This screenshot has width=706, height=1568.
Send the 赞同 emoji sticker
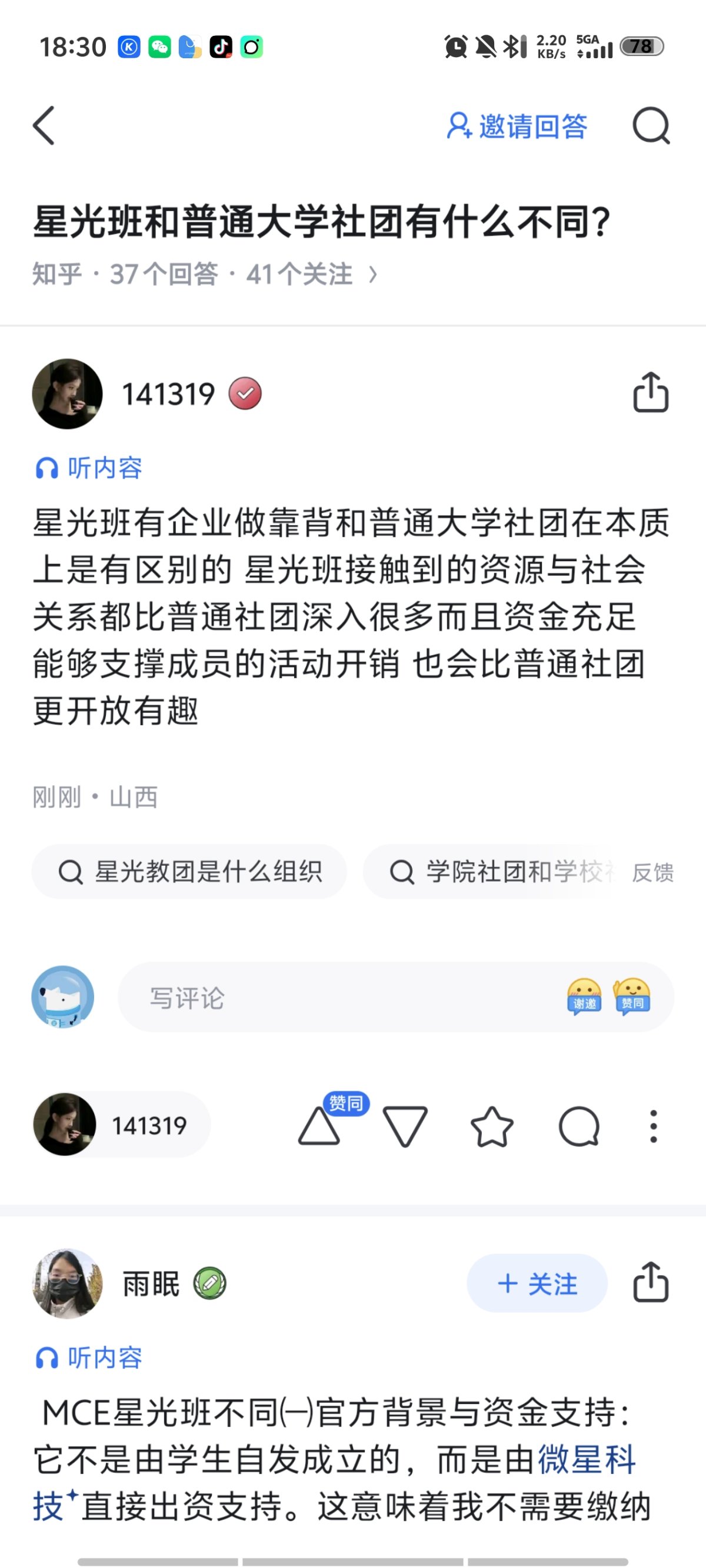[634, 996]
